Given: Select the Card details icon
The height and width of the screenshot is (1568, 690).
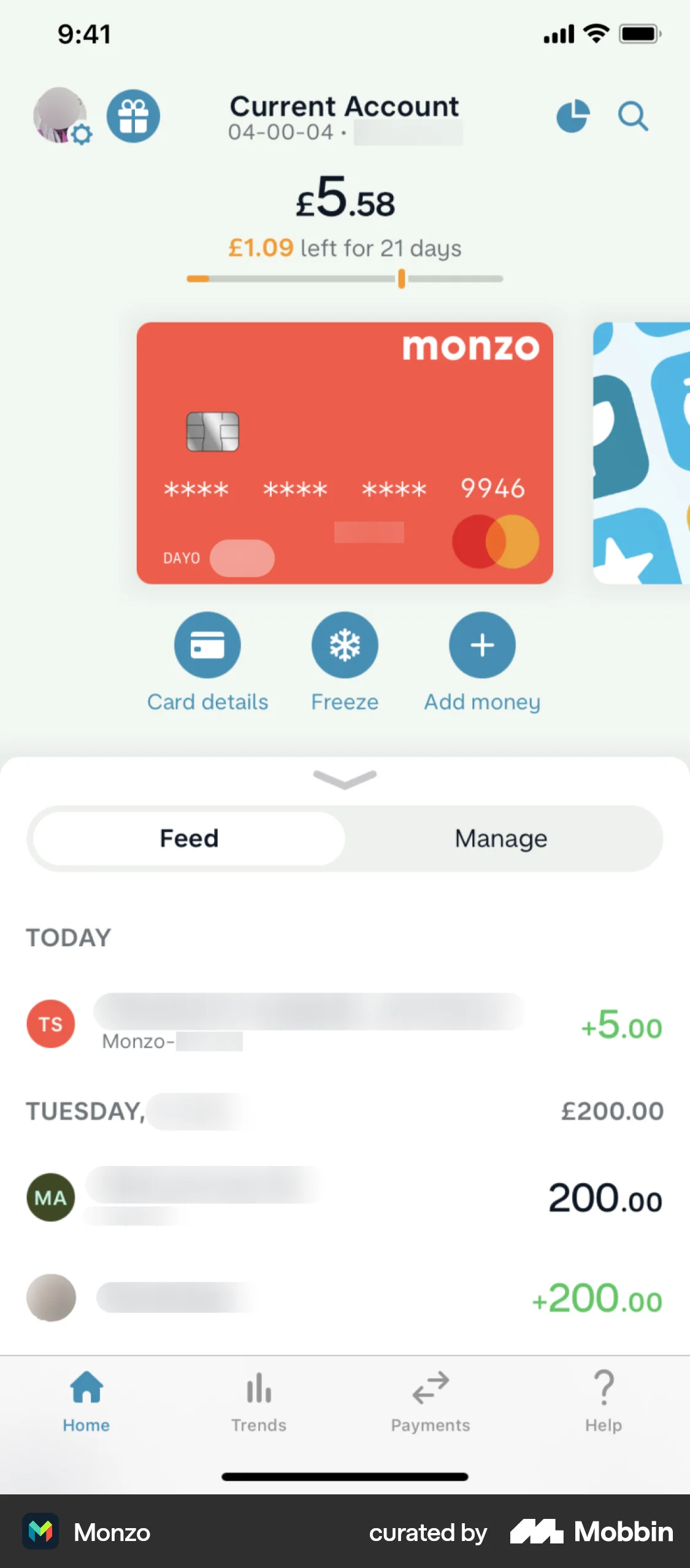Looking at the screenshot, I should click(x=207, y=645).
